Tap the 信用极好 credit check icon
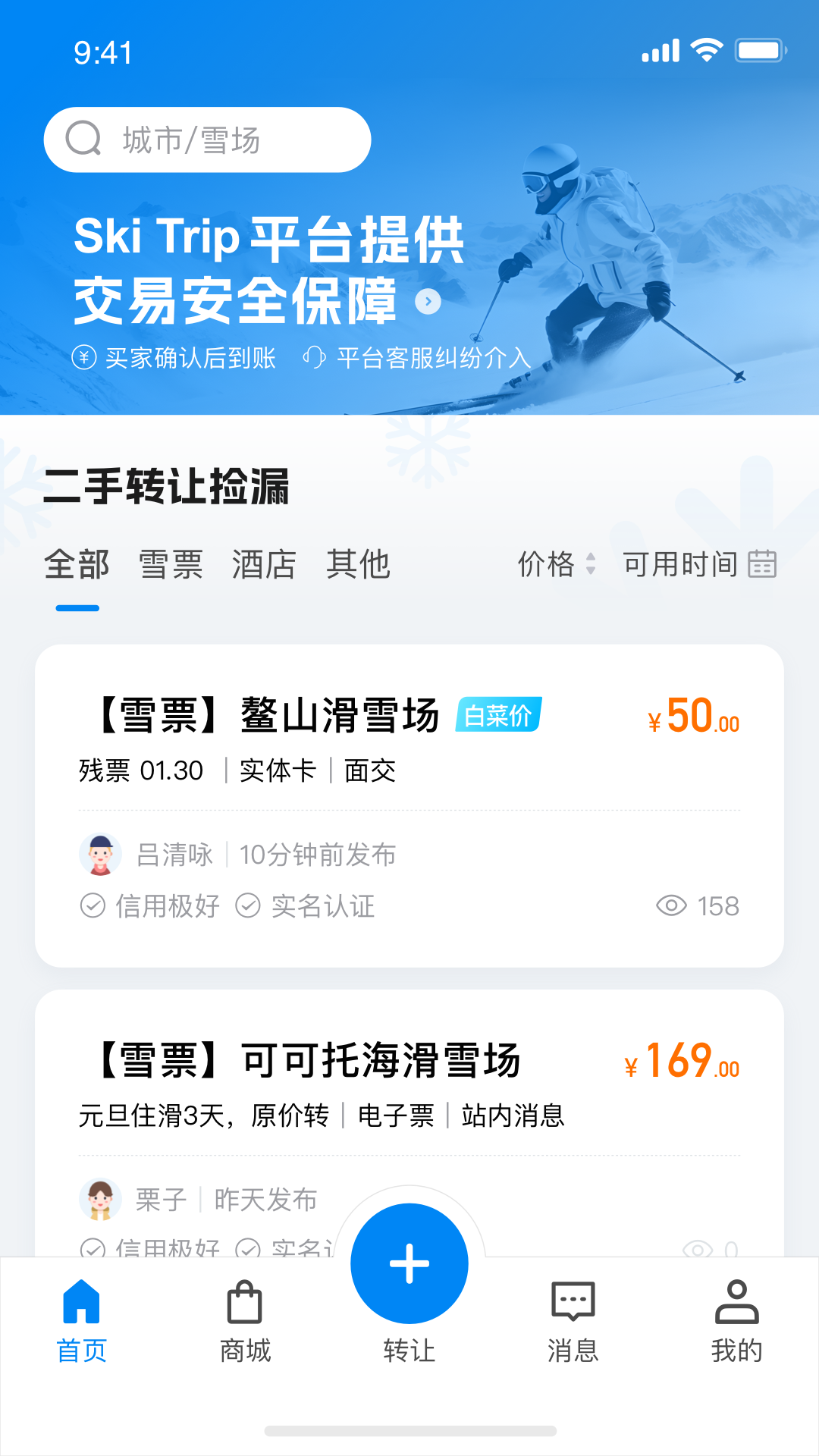Image resolution: width=819 pixels, height=1456 pixels. pyautogui.click(x=93, y=905)
